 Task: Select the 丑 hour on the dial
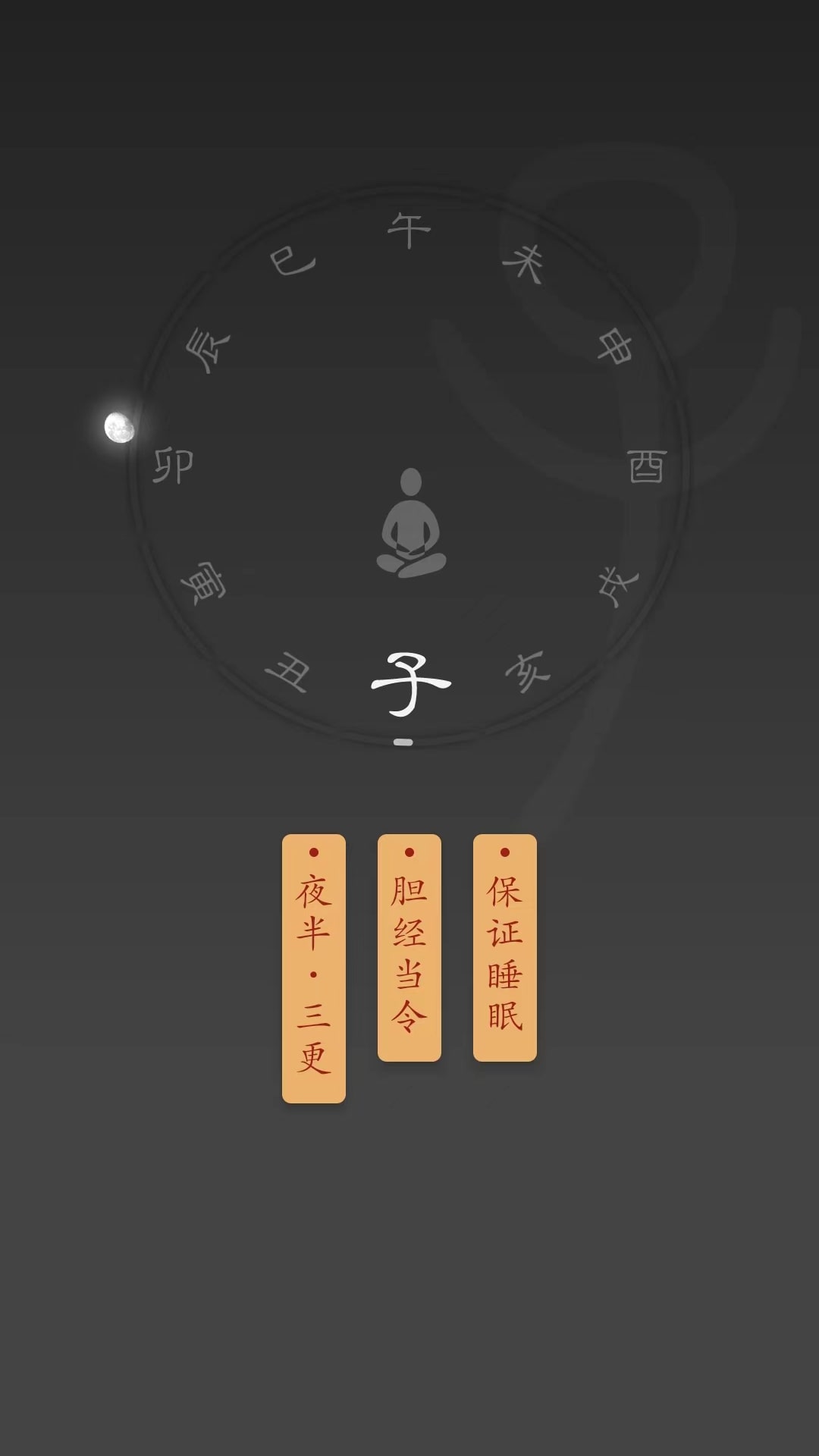pos(288,671)
